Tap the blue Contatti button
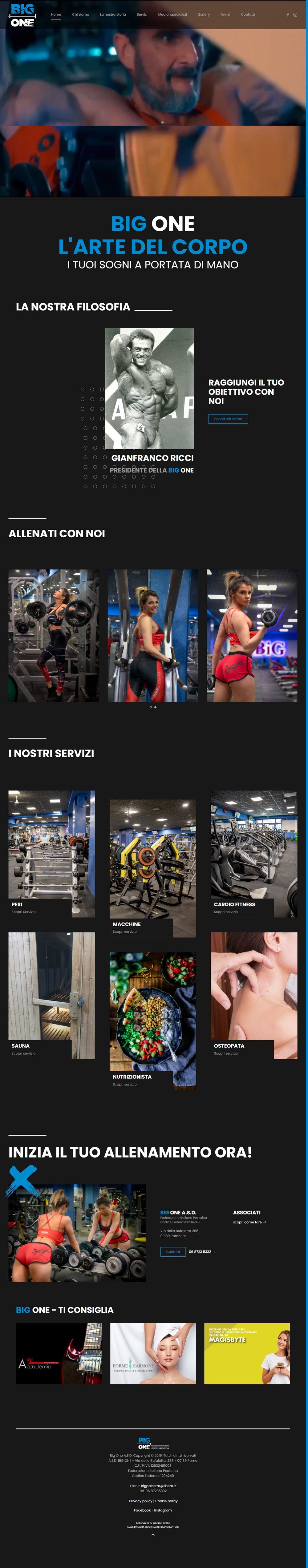The image size is (308, 1568). [173, 1252]
